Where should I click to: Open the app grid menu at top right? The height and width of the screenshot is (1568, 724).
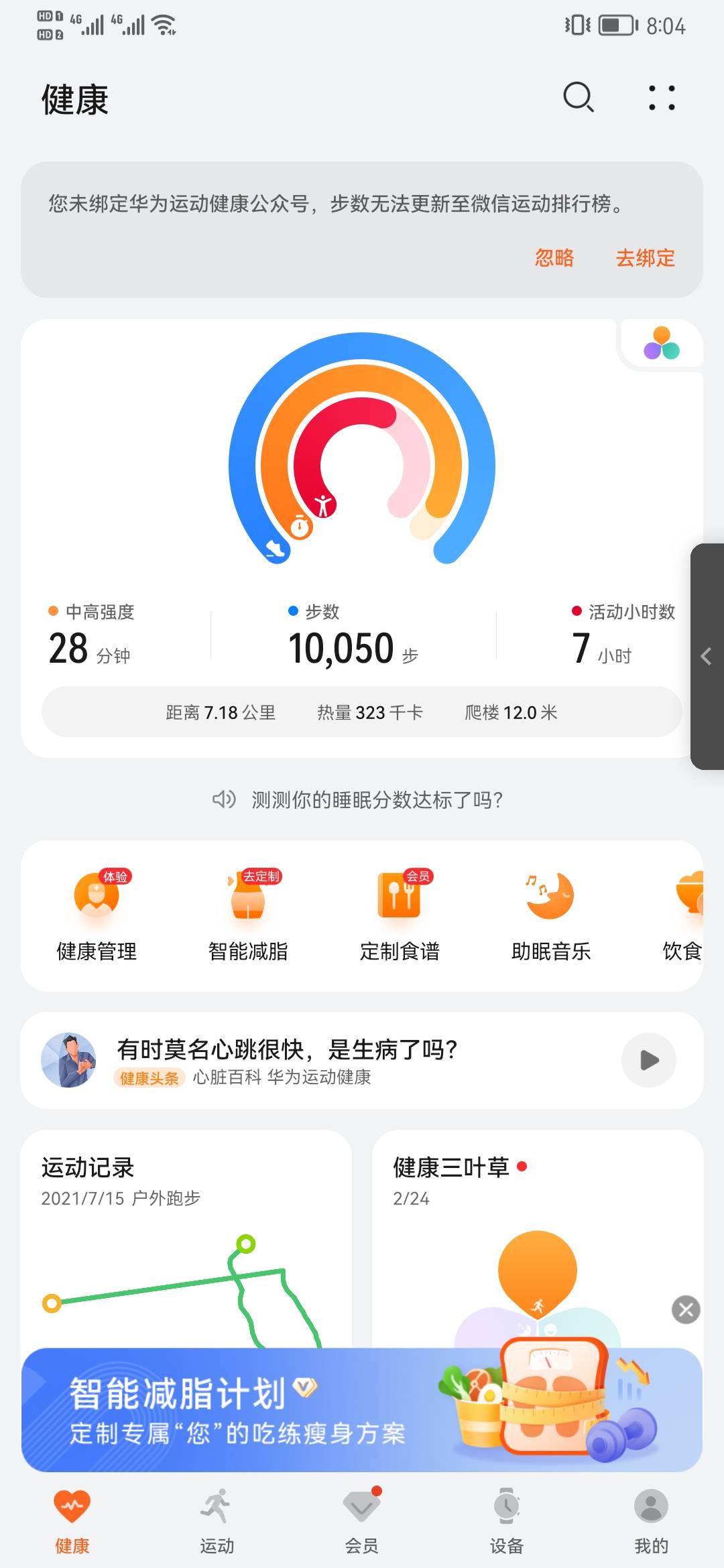coord(660,97)
